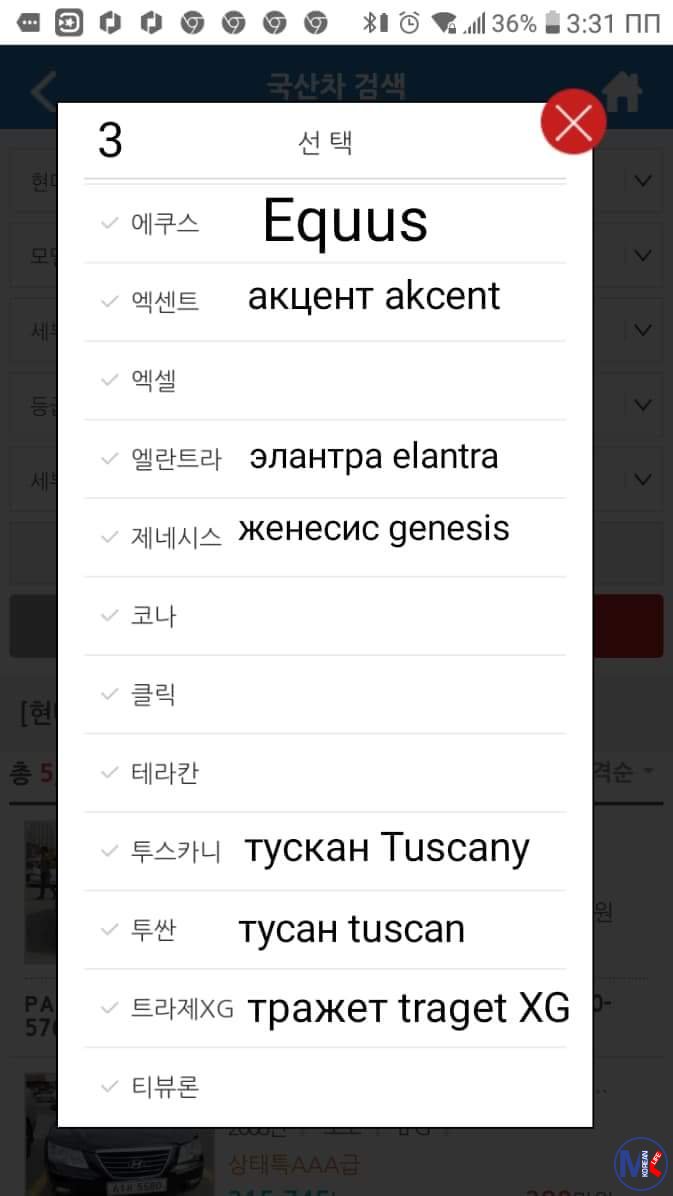Screen dimensions: 673x1196
Task: Close the 선택 selection dialog
Action: tap(573, 123)
